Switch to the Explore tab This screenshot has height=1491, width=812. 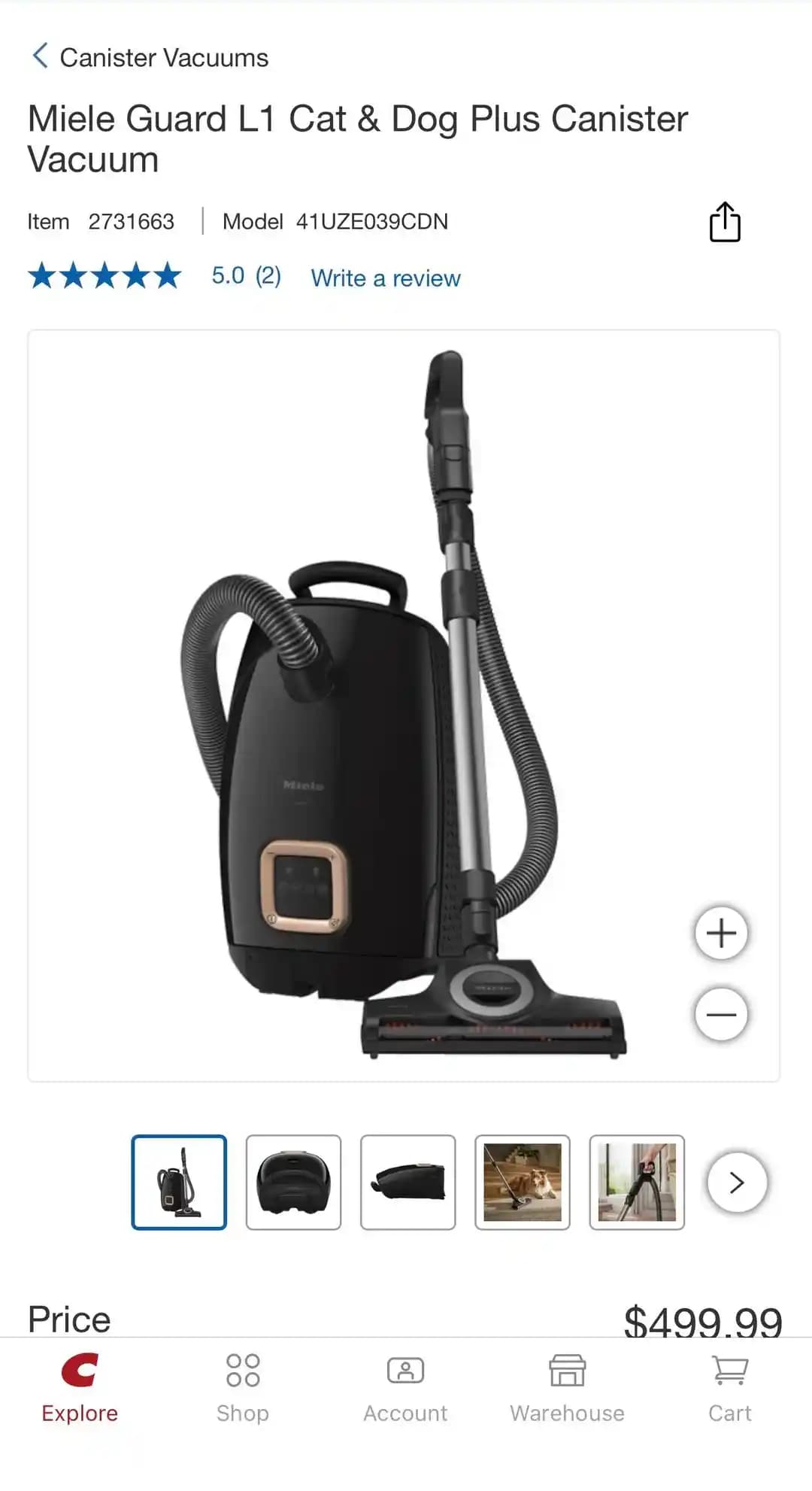tap(80, 1388)
